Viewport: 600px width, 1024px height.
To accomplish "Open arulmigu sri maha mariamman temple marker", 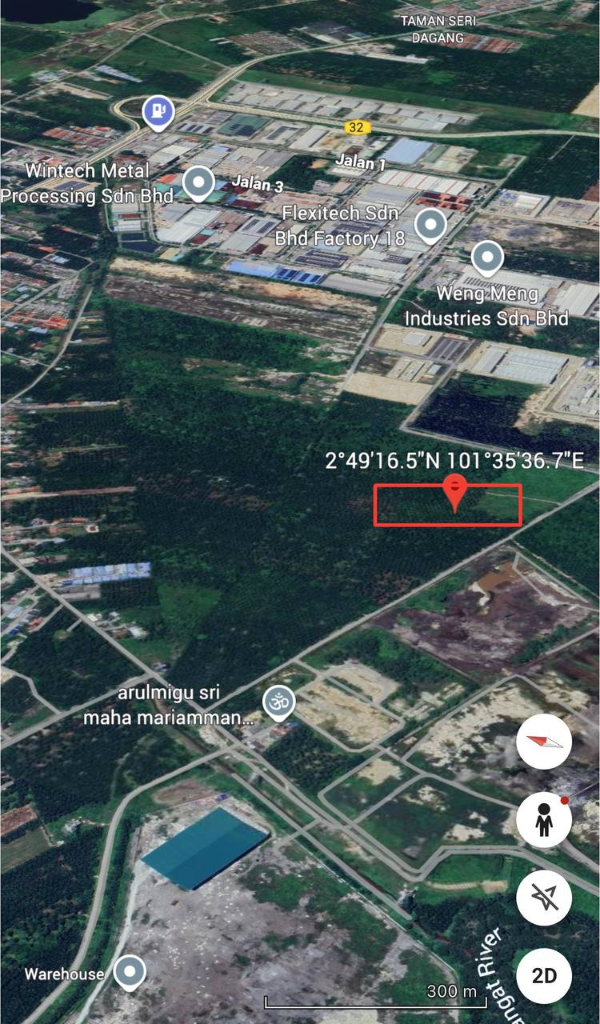I will (278, 703).
